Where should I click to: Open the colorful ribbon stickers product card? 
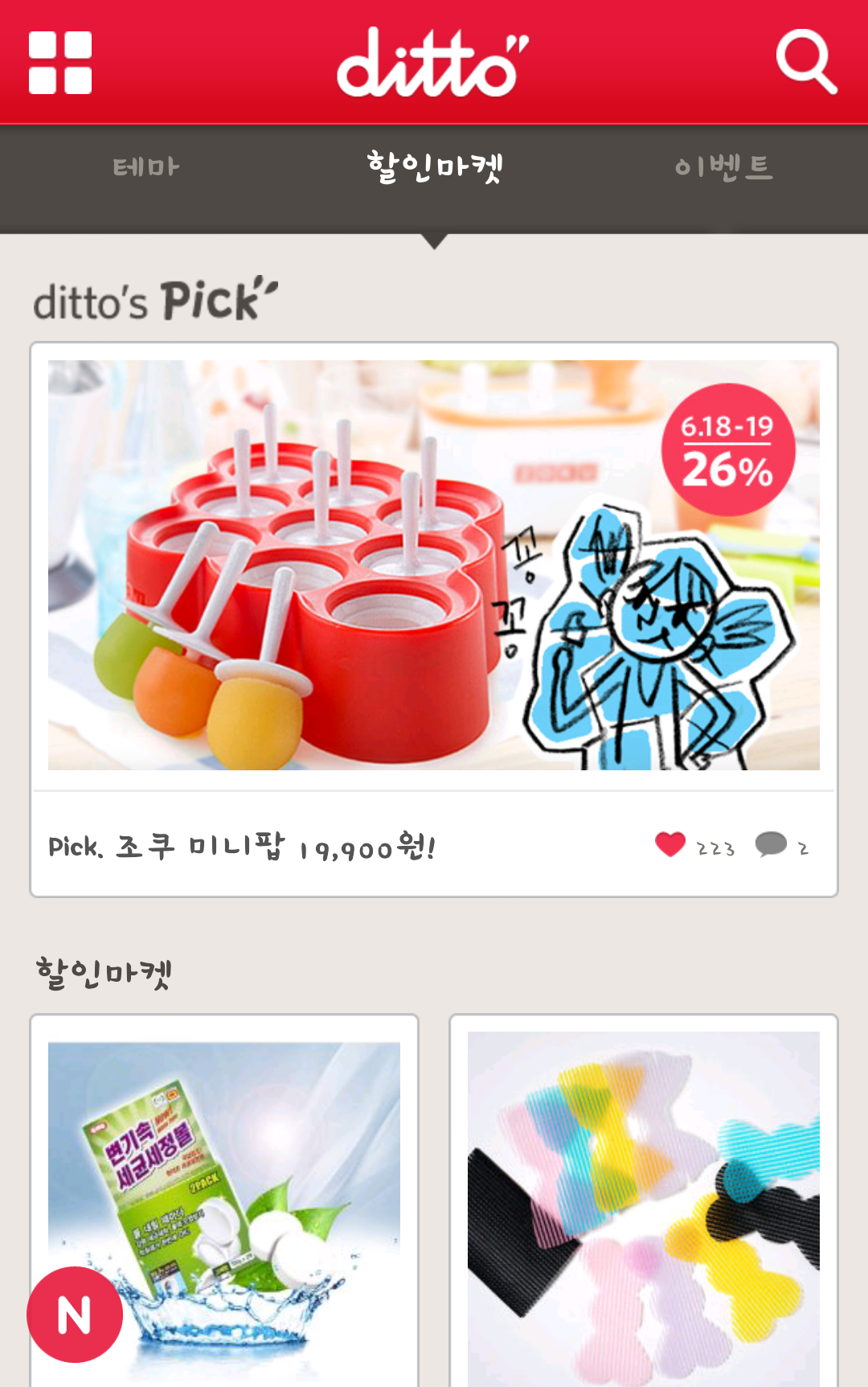[x=643, y=1202]
